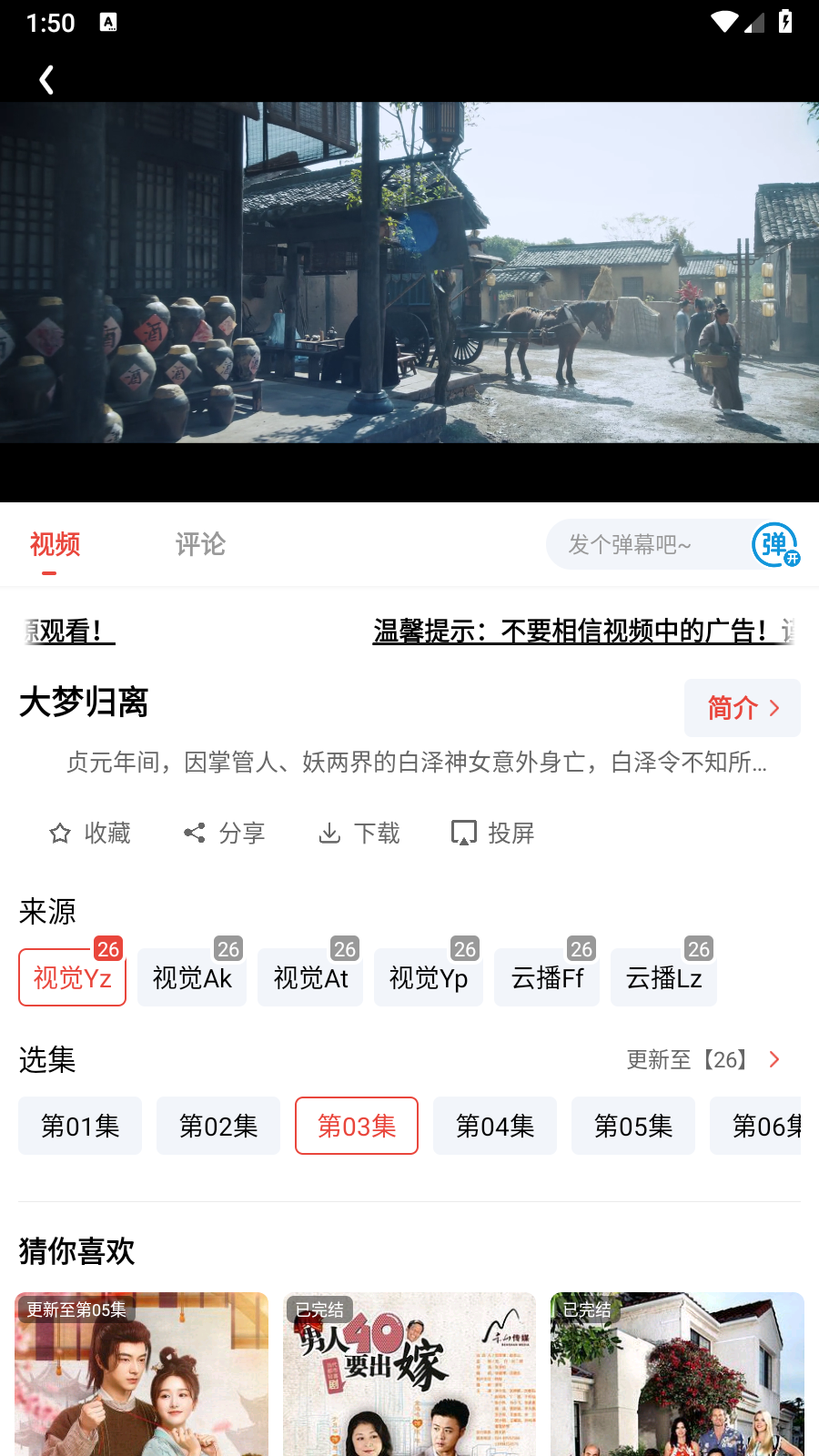Open the 简介 introduction
Viewport: 819px width, 1456px height.
[x=742, y=708]
